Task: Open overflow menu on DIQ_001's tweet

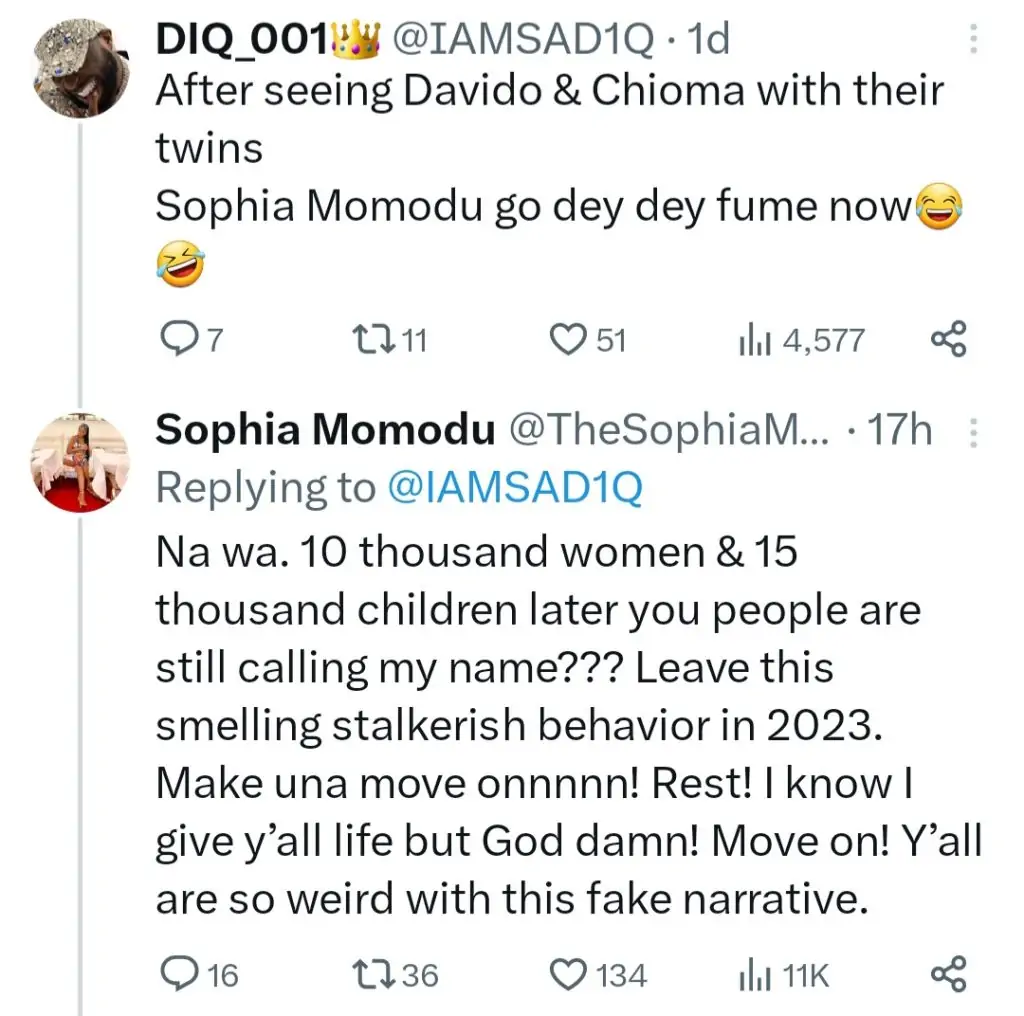Action: coord(974,40)
